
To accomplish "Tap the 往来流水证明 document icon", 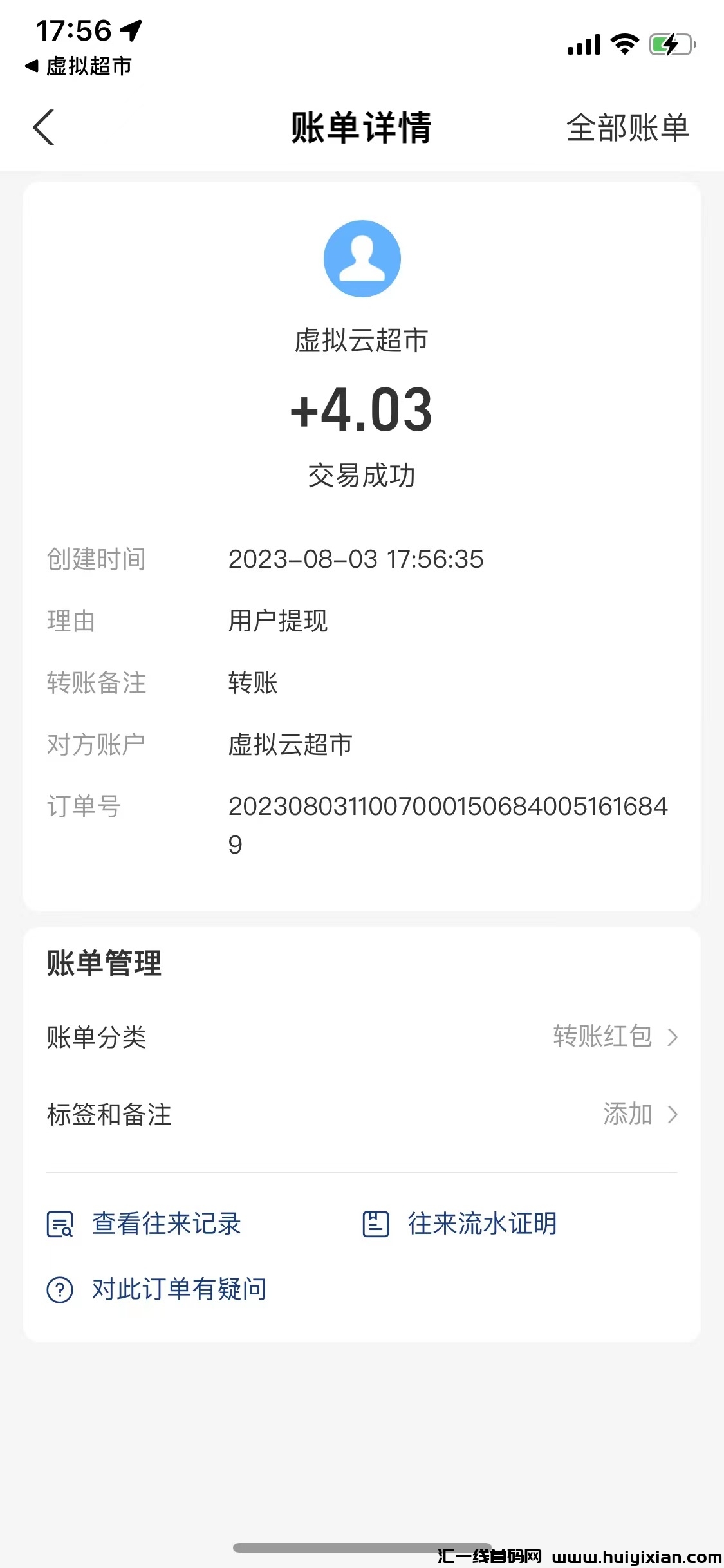I will point(375,1223).
